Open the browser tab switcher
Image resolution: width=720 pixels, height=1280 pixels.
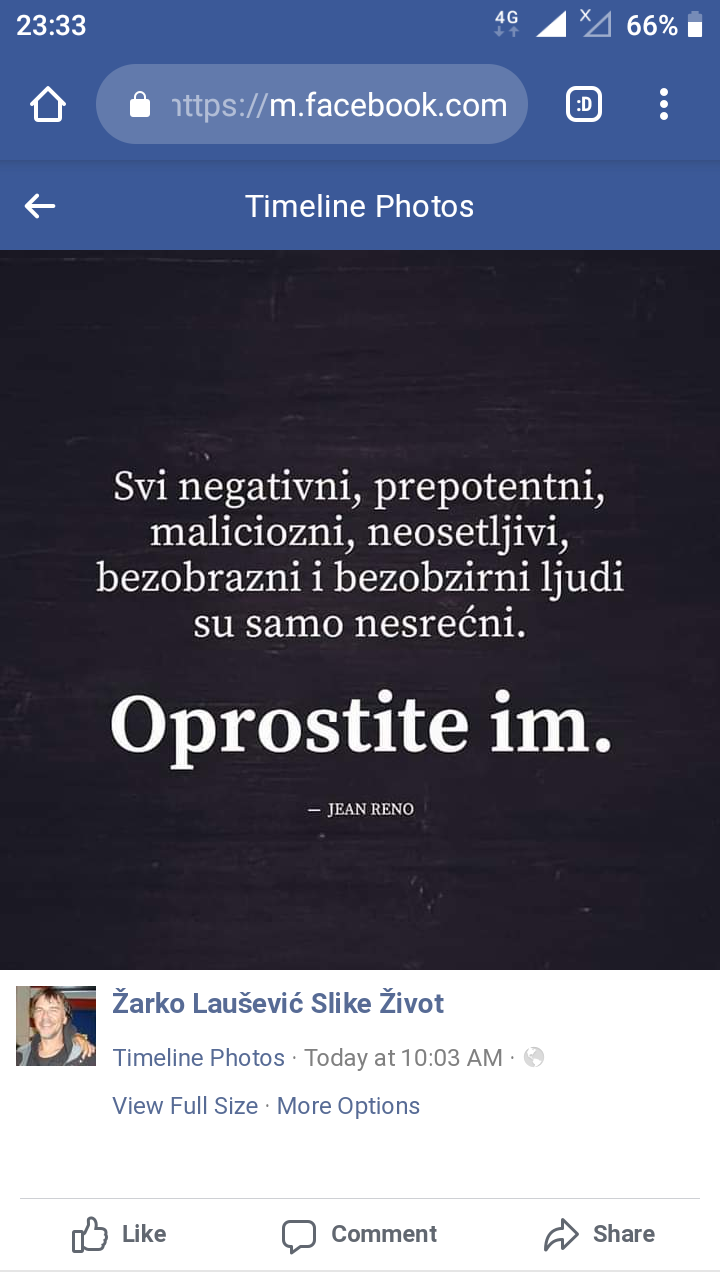(584, 104)
